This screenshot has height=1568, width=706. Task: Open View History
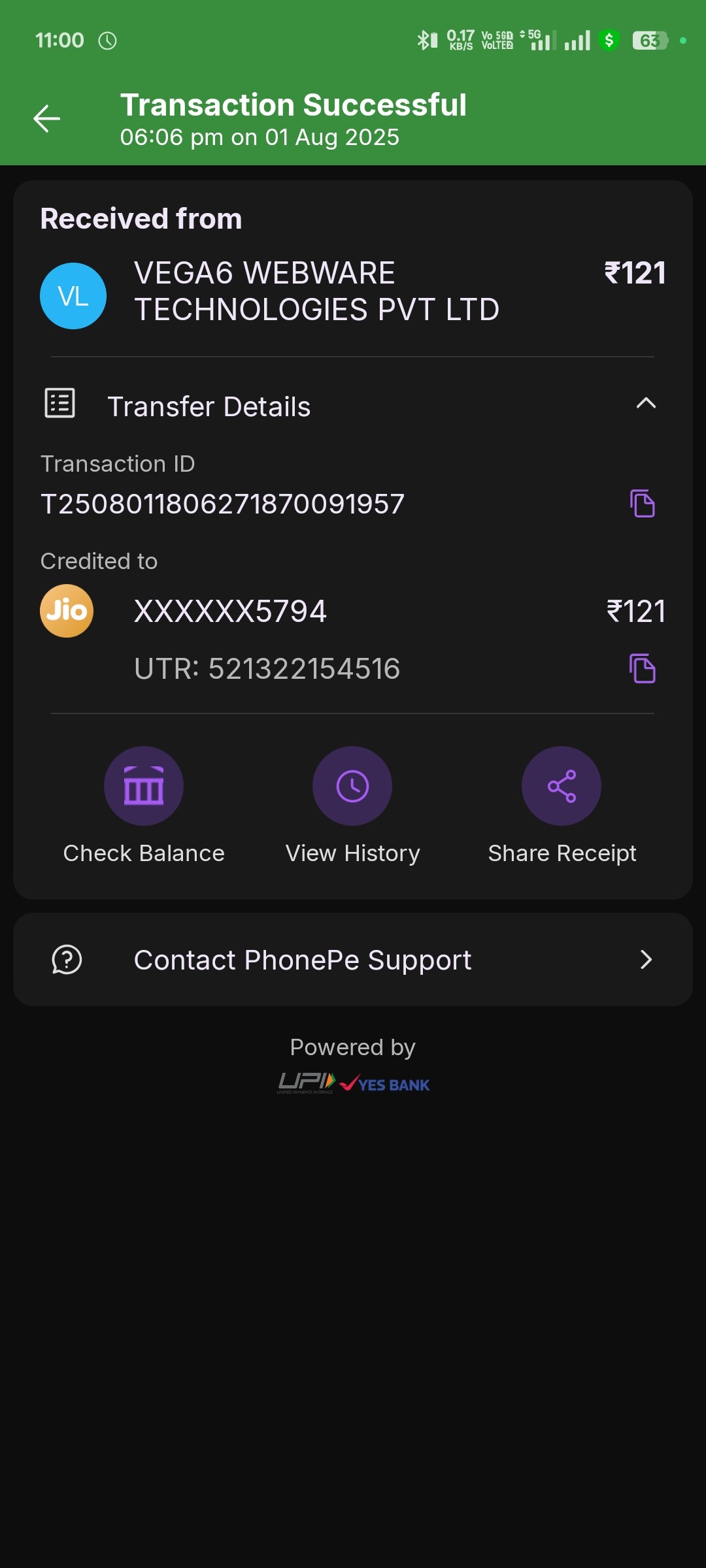tap(352, 787)
